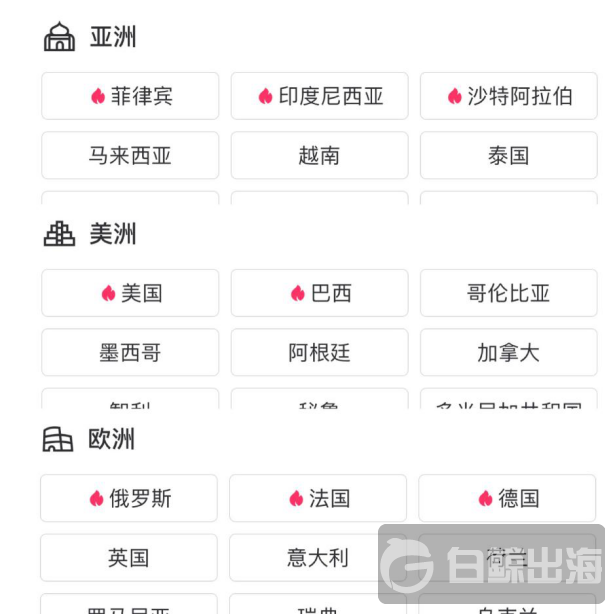Choose the 德国 chip
The image size is (615, 614).
507,498
